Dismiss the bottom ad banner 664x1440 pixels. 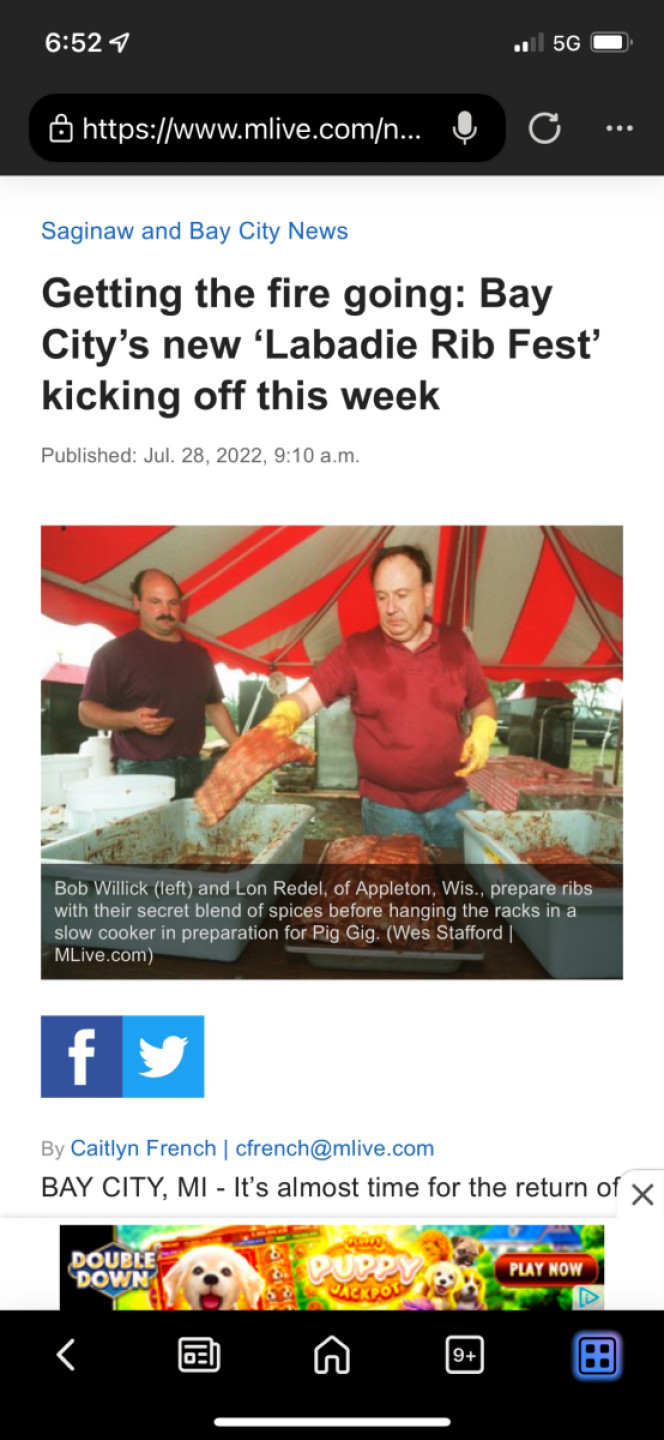tap(642, 1194)
